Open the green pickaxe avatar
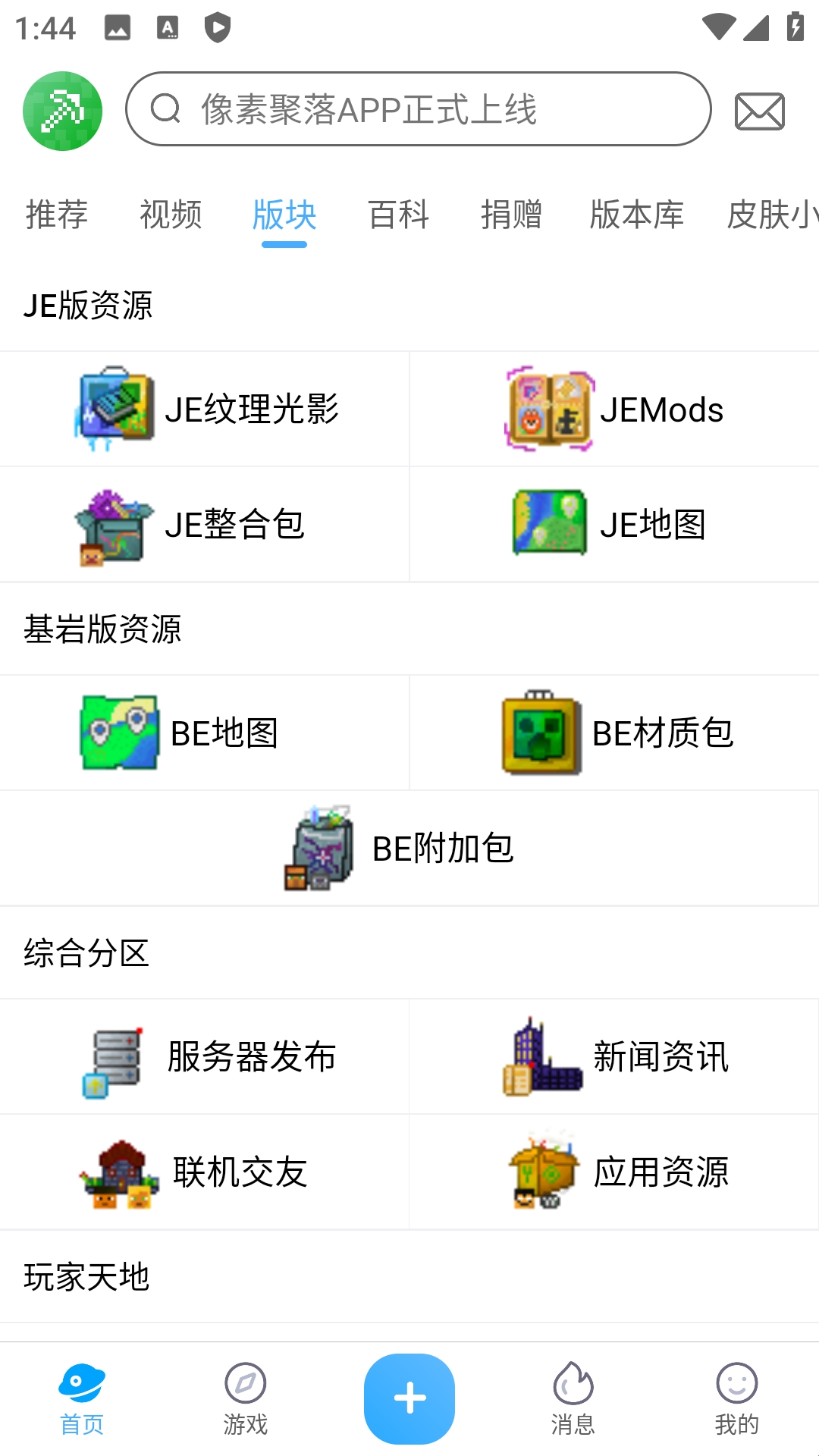819x1456 pixels. pos(63,111)
